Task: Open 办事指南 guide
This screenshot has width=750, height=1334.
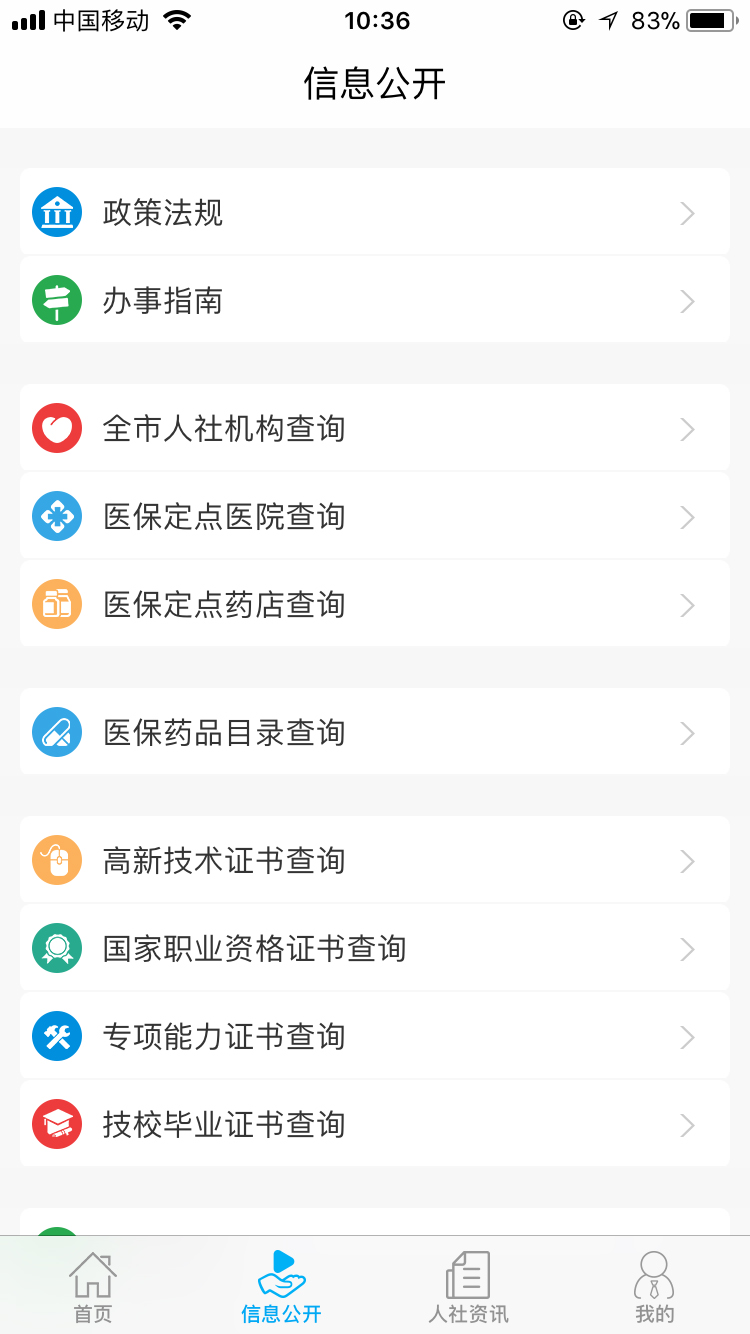Action: 374,300
